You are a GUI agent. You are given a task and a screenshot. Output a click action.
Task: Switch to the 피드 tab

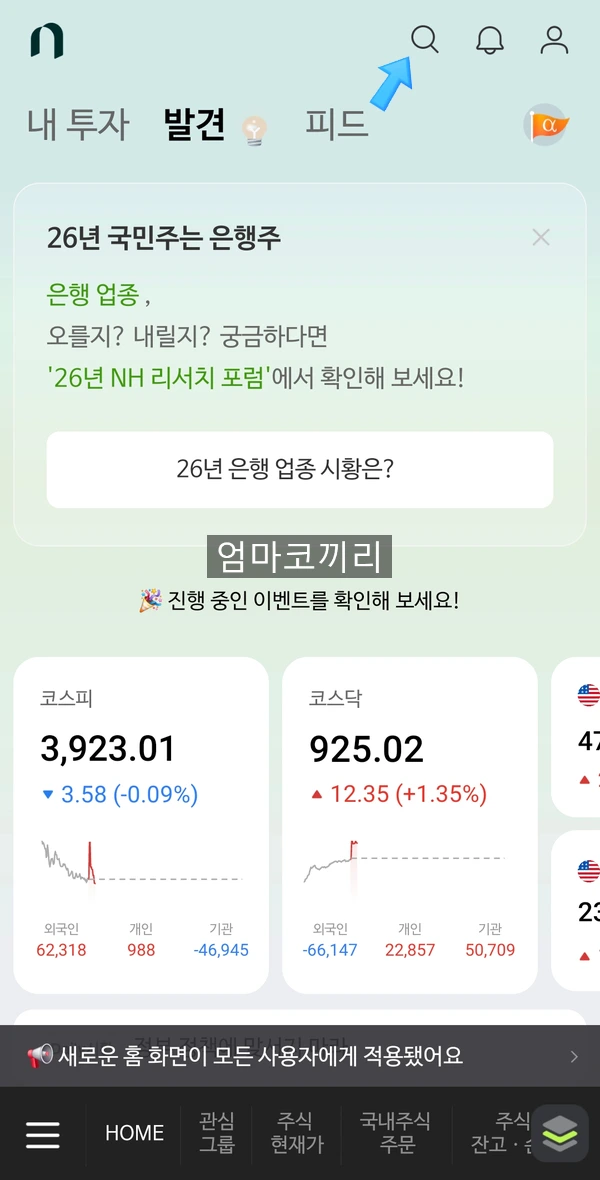(337, 124)
